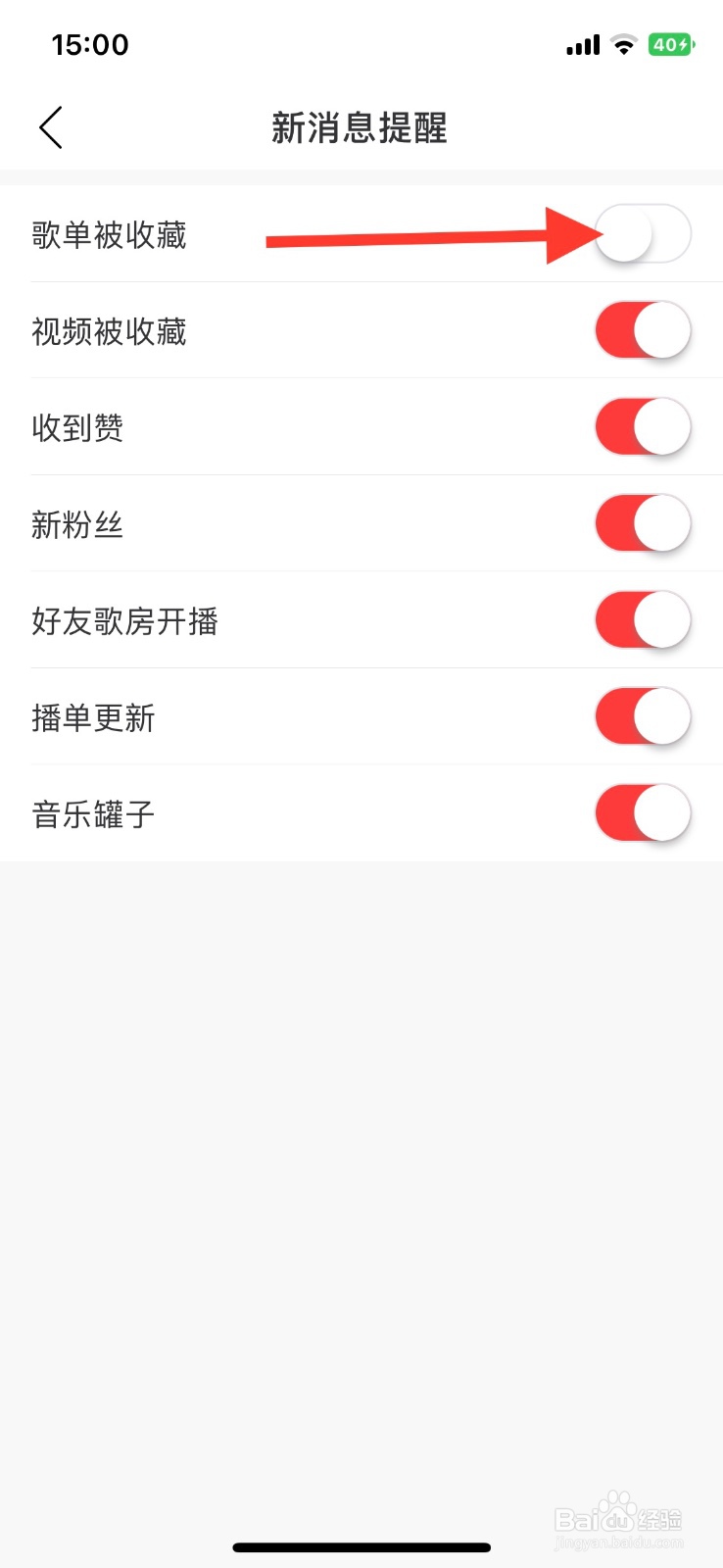This screenshot has width=723, height=1568.
Task: Disable the 视频被收藏 notification toggle
Action: (644, 330)
